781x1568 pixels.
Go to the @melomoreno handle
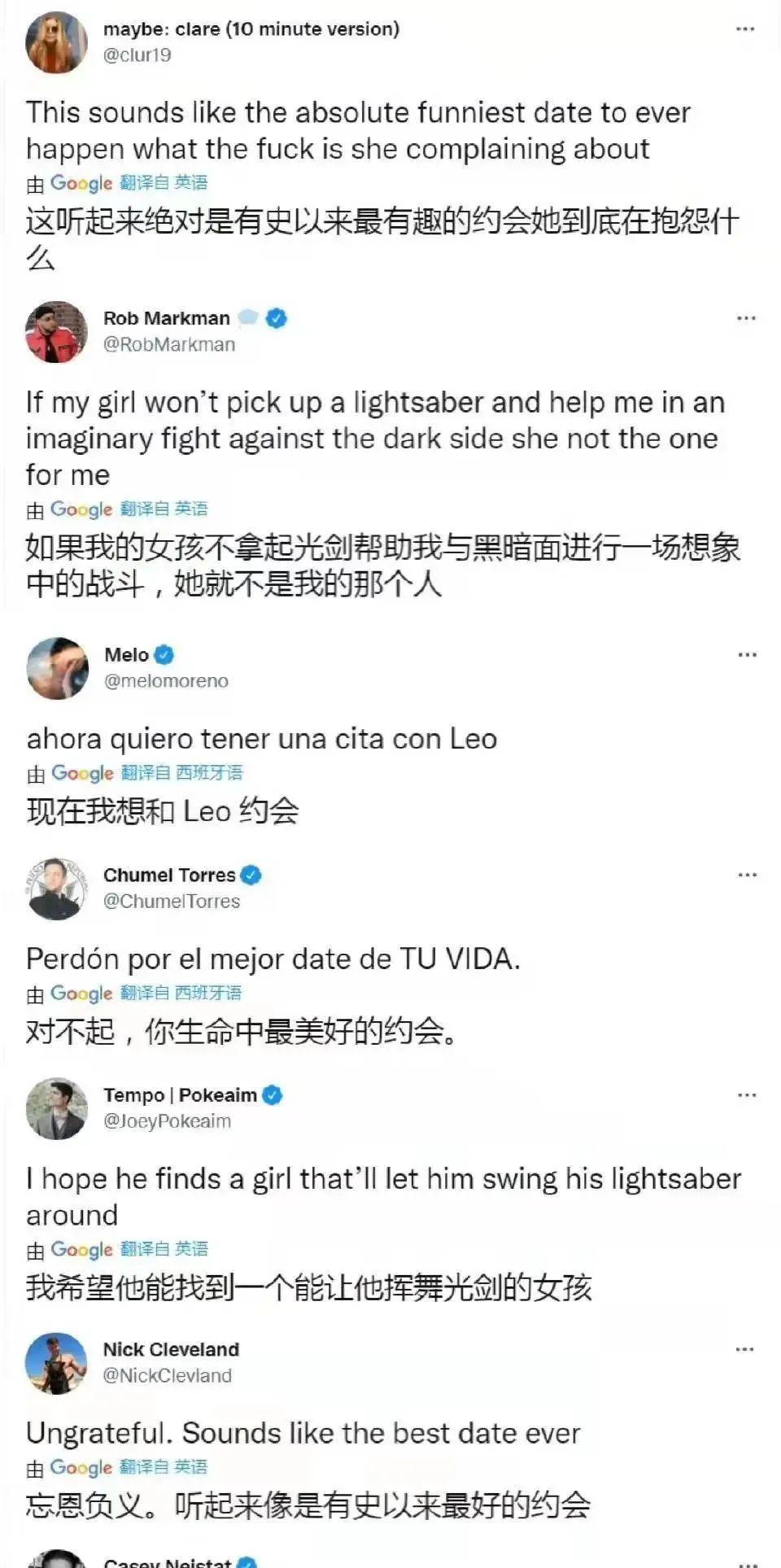(166, 681)
